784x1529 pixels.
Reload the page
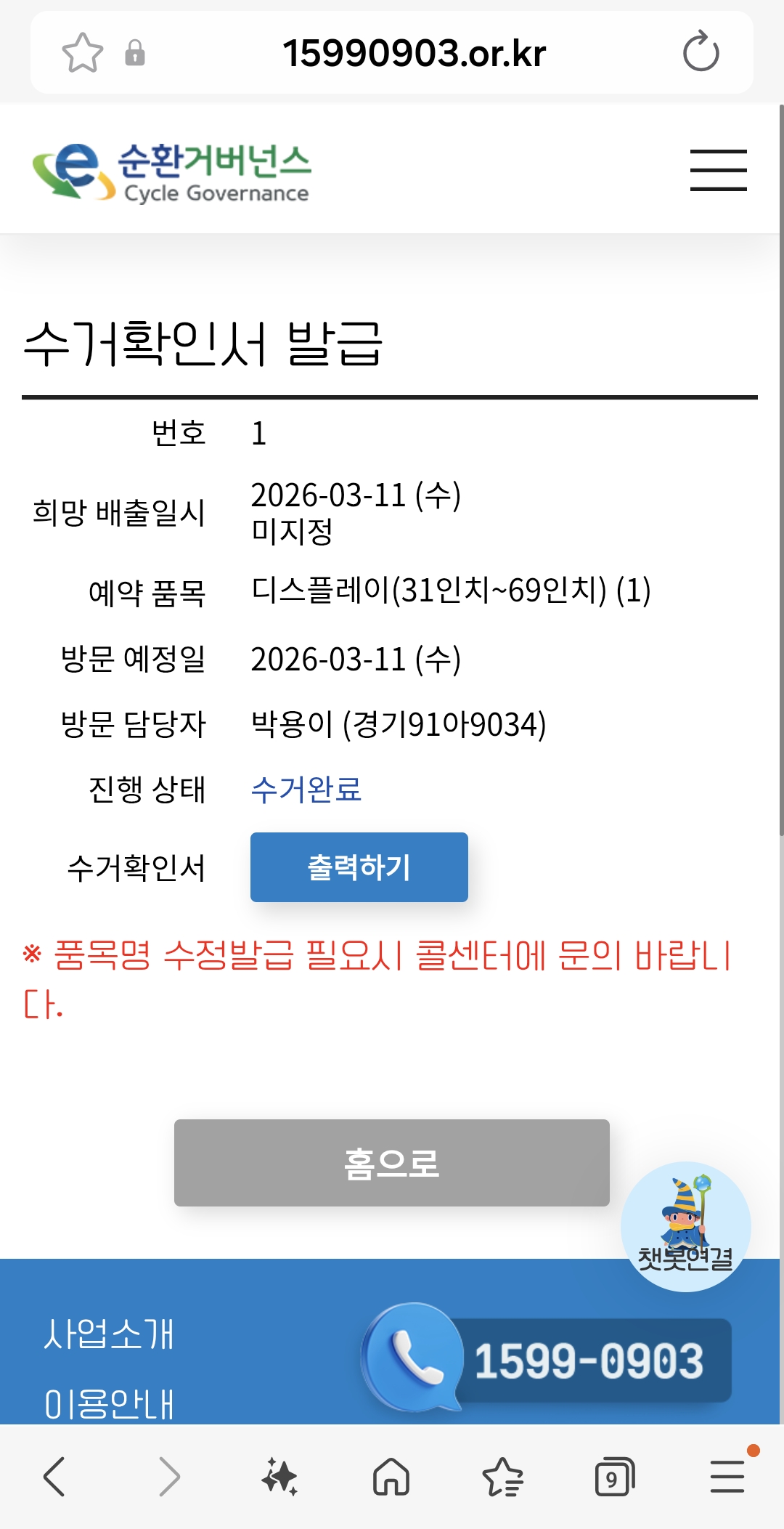click(x=701, y=52)
